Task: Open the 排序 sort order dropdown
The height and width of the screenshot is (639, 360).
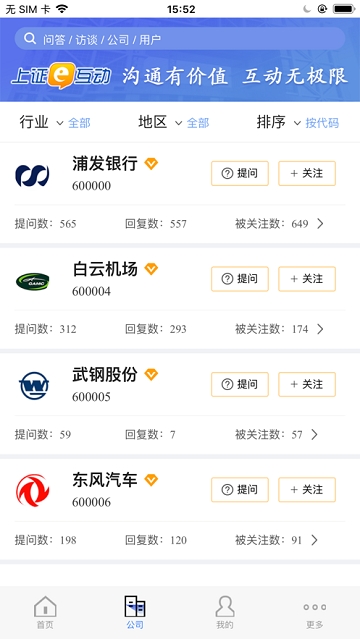Action: [x=298, y=122]
